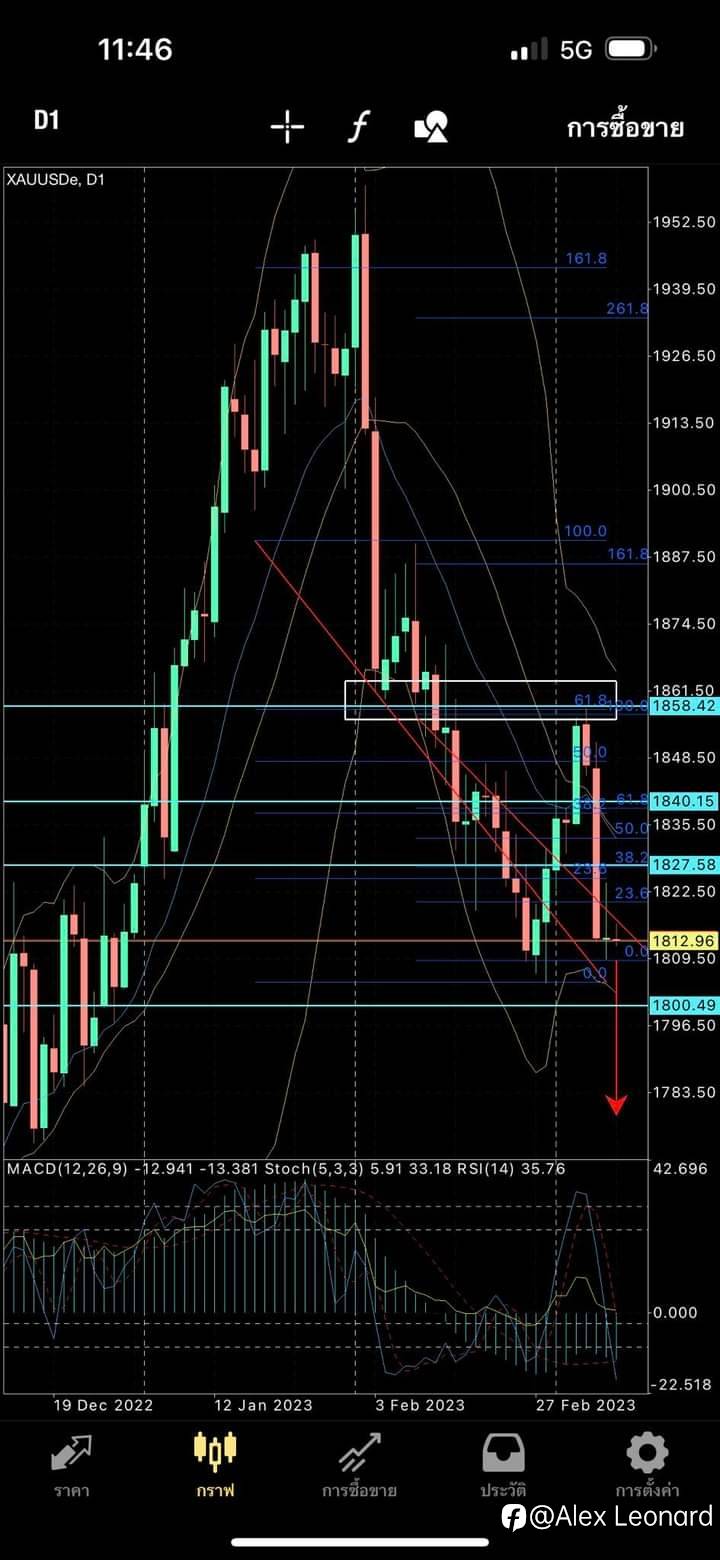Open the การตั้งค่า settings tab
Image resolution: width=720 pixels, height=1560 pixels.
pos(647,1465)
